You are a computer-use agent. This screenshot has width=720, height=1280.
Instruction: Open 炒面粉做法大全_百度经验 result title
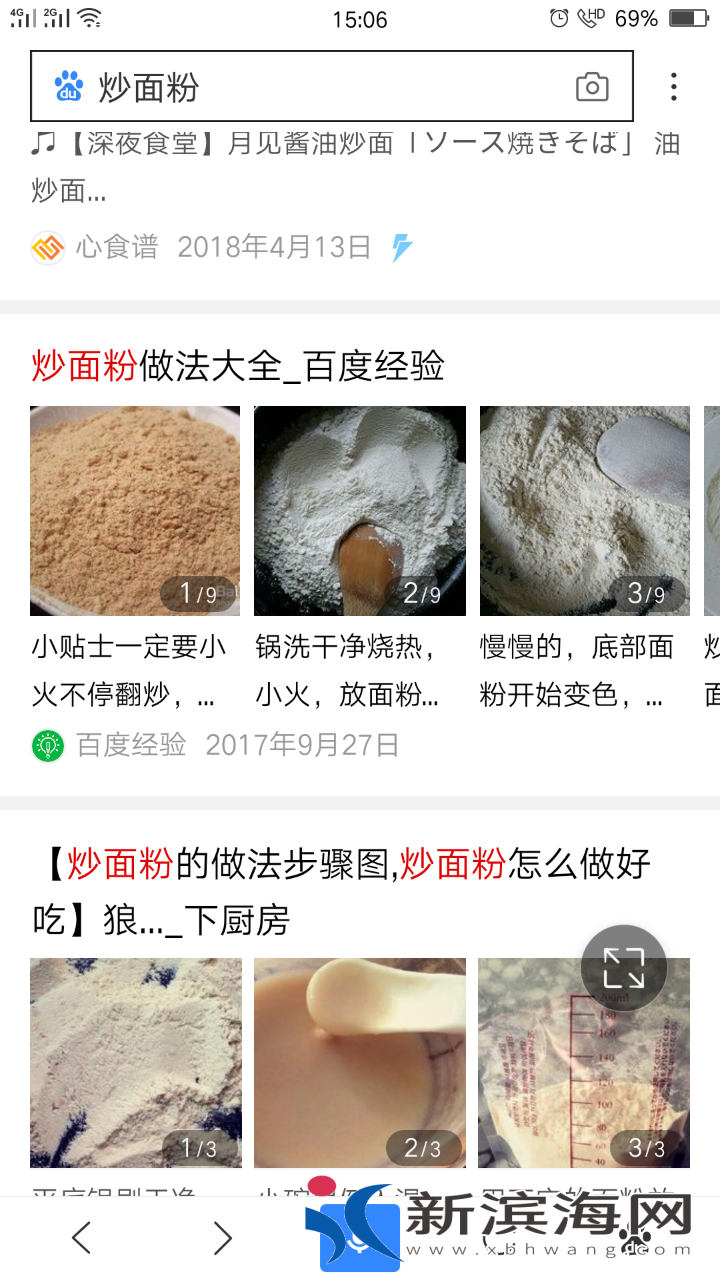coord(238,367)
